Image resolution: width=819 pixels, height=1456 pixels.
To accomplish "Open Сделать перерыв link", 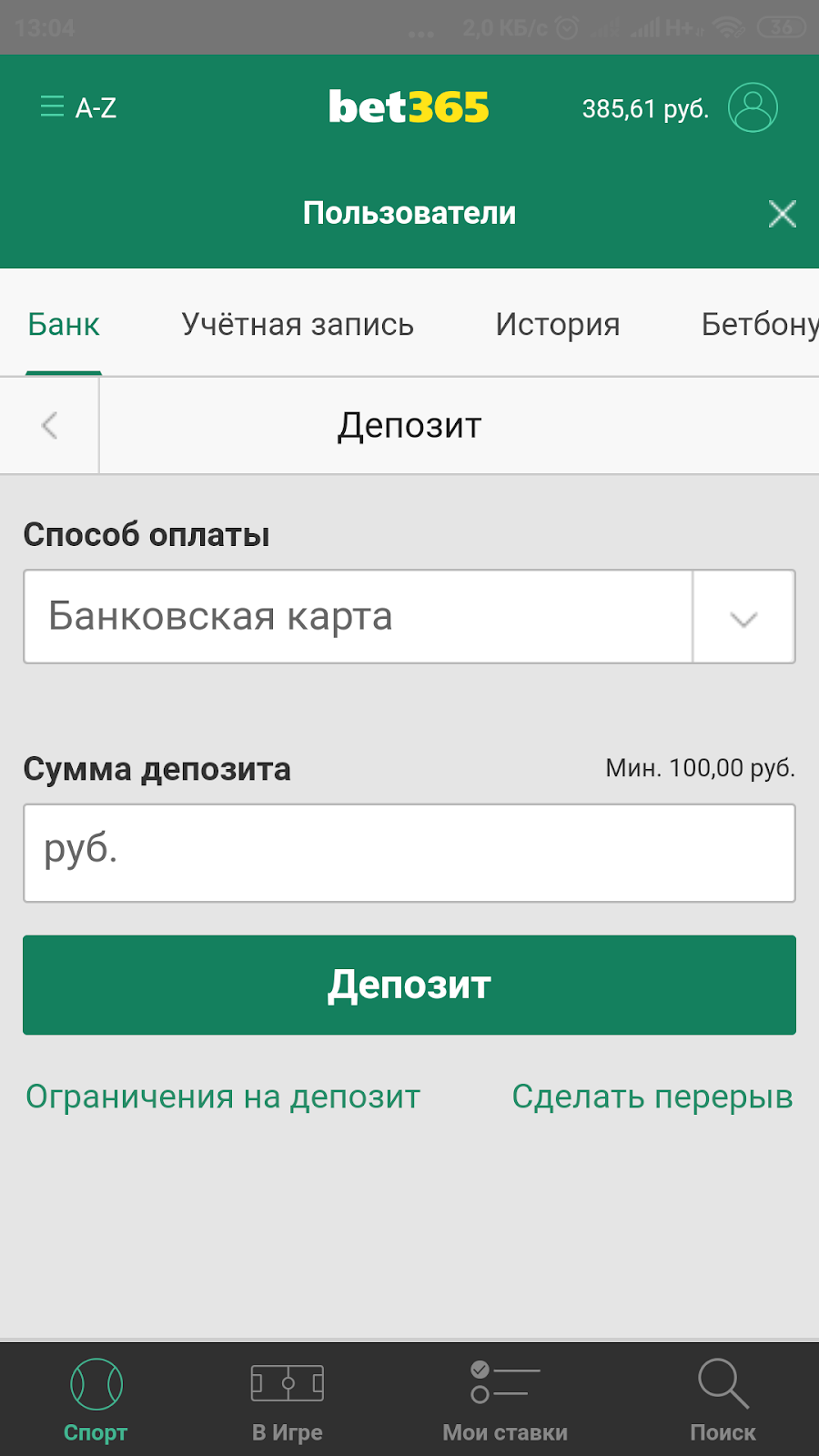I will click(x=652, y=1097).
